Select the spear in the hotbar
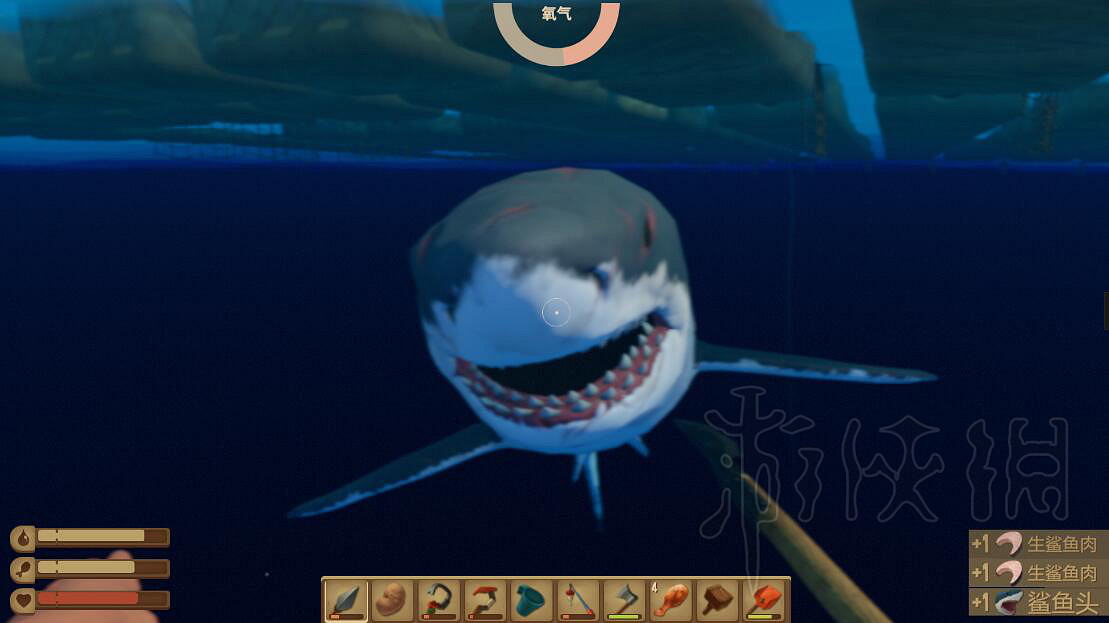The height and width of the screenshot is (623, 1109). (x=346, y=600)
